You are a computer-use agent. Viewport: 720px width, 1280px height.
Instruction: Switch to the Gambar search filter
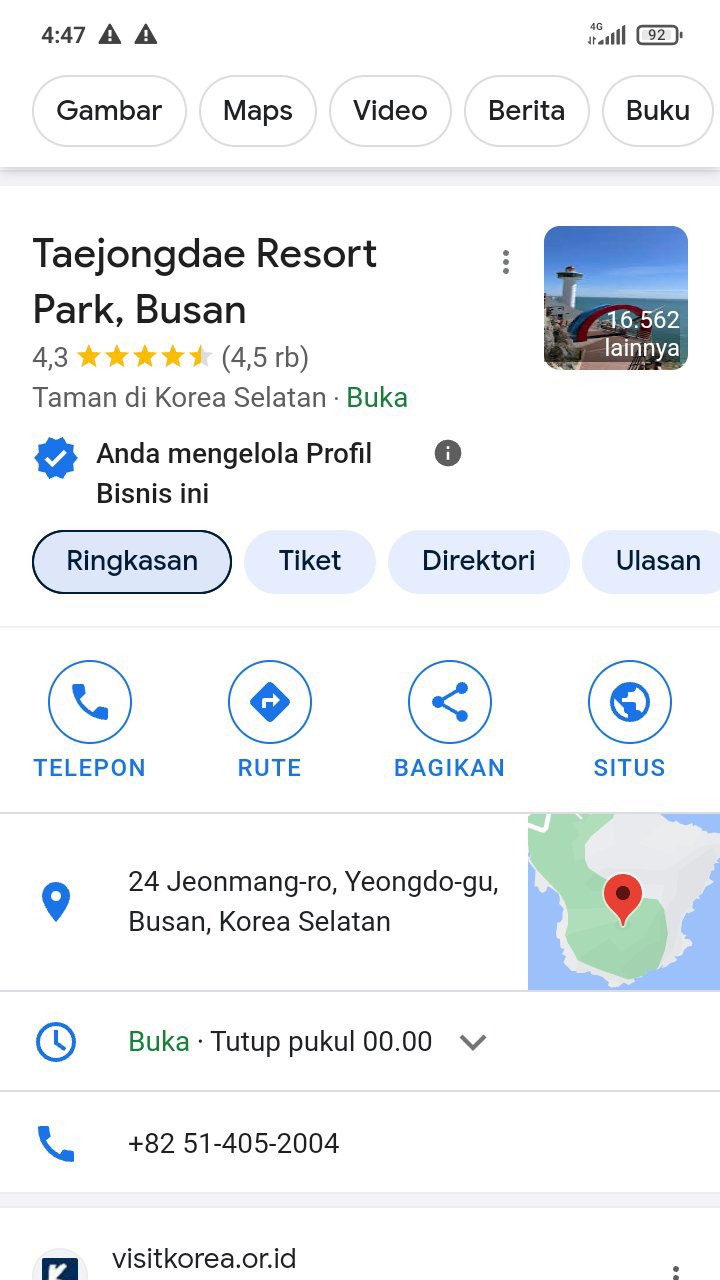point(109,111)
